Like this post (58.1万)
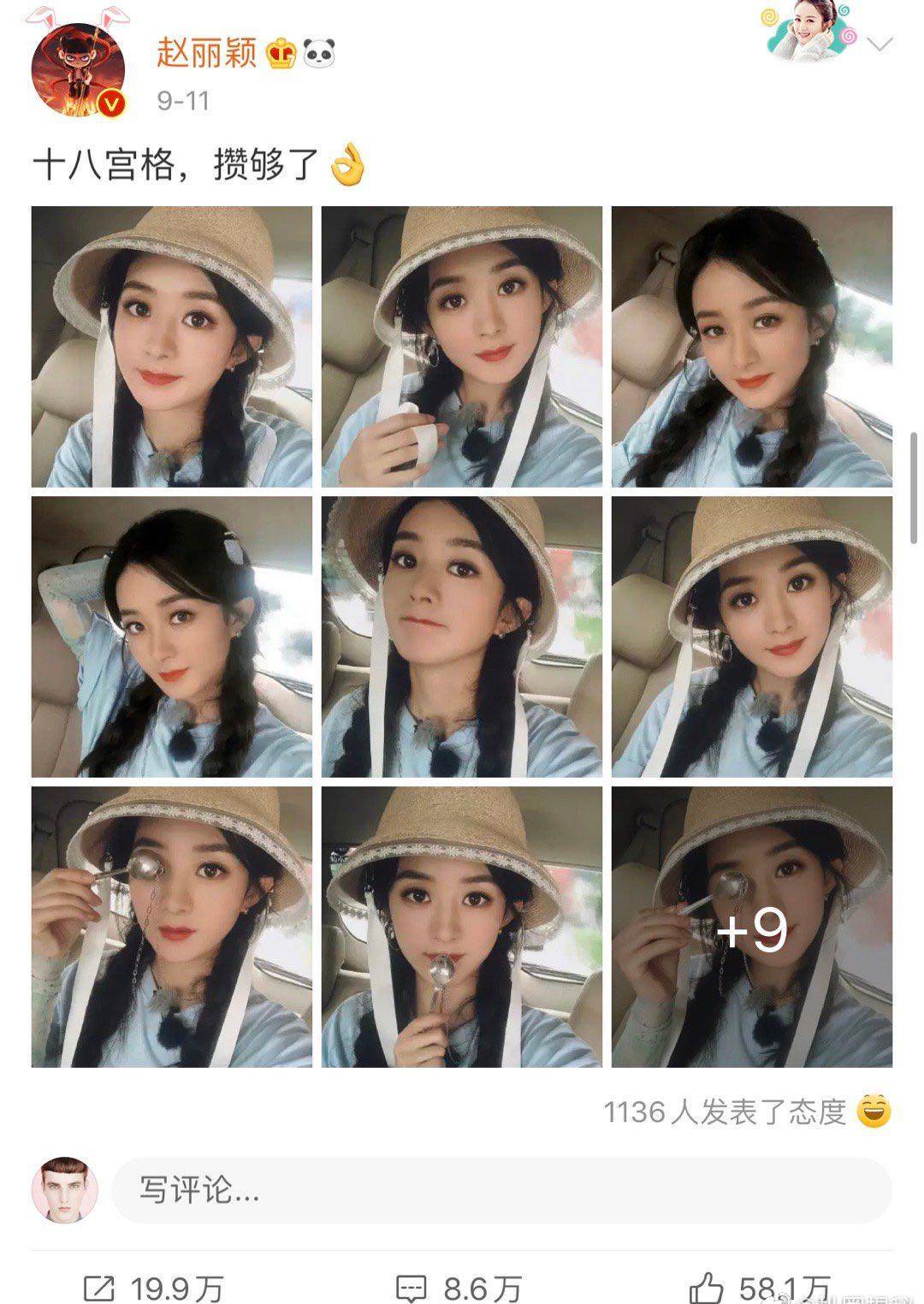The height and width of the screenshot is (1304, 924). click(760, 1287)
